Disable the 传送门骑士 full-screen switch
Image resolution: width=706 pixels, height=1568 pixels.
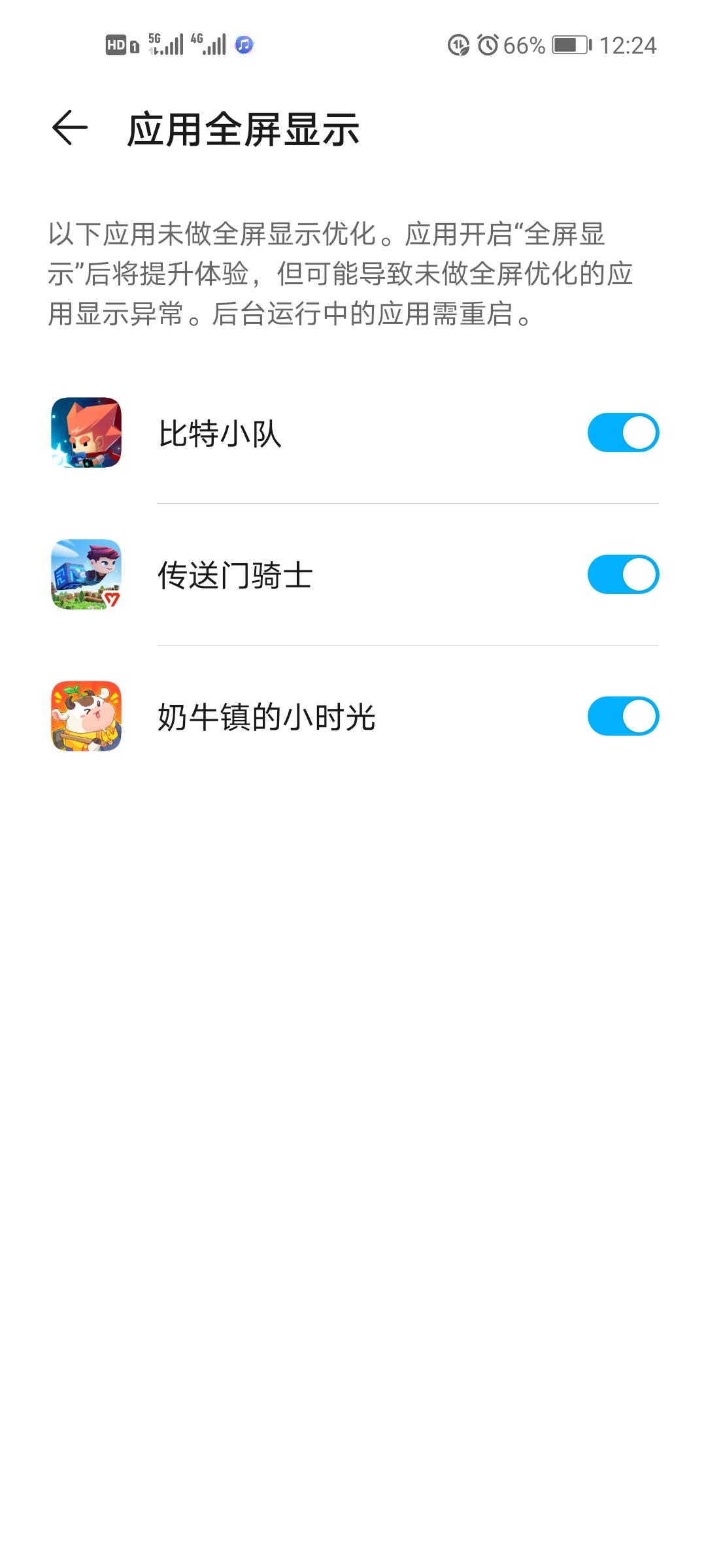(622, 574)
